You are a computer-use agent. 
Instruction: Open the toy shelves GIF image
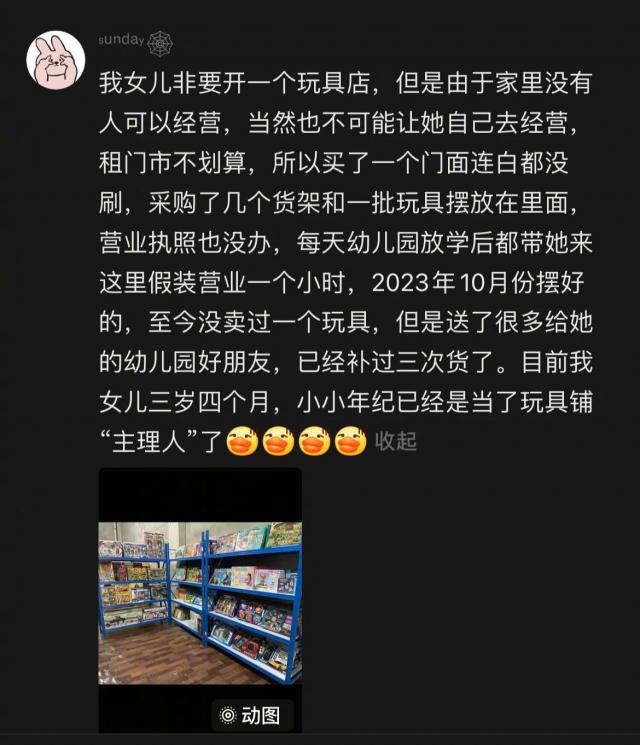click(x=199, y=600)
